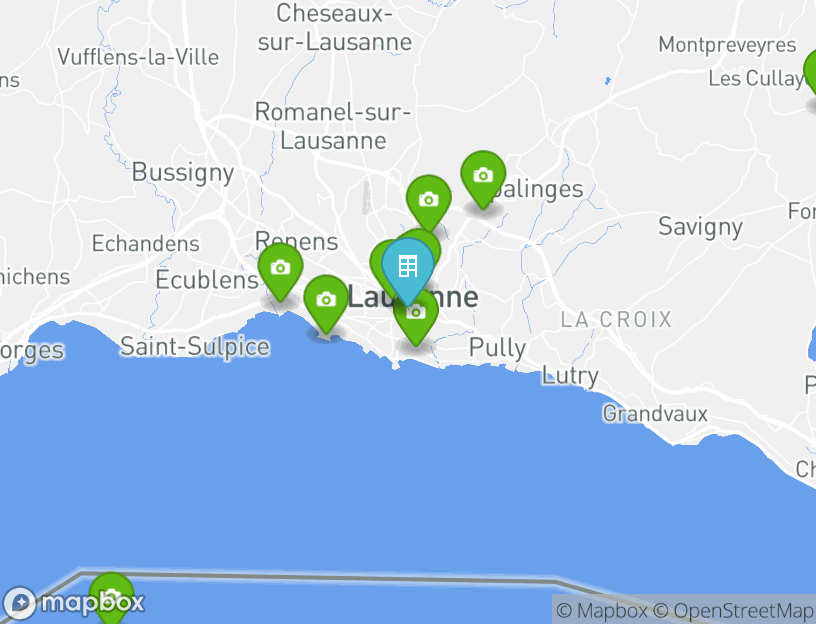The height and width of the screenshot is (624, 816).
Task: Tap the blue building marker over Lausanne
Action: click(407, 266)
